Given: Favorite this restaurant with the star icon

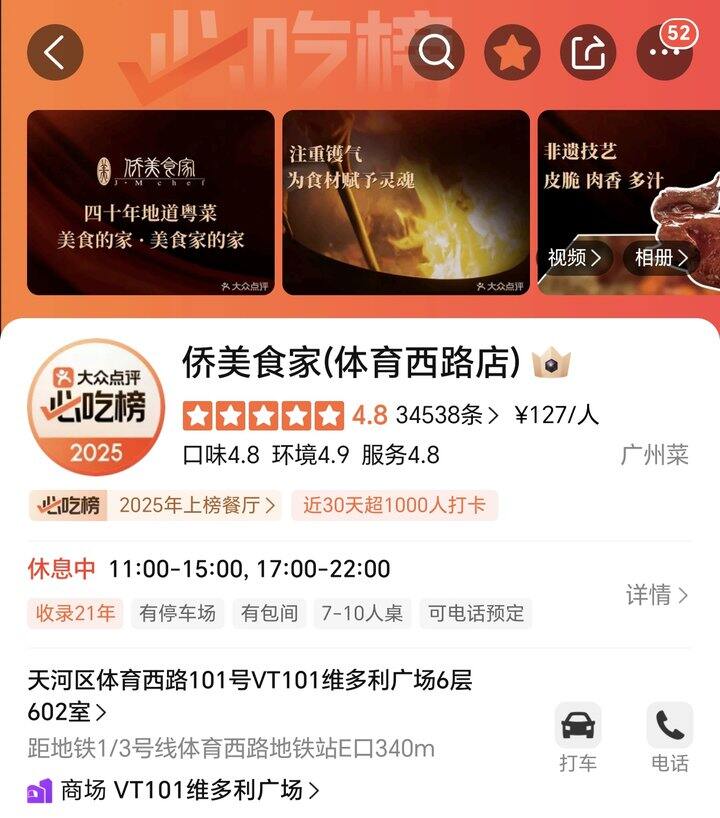Looking at the screenshot, I should 512,53.
